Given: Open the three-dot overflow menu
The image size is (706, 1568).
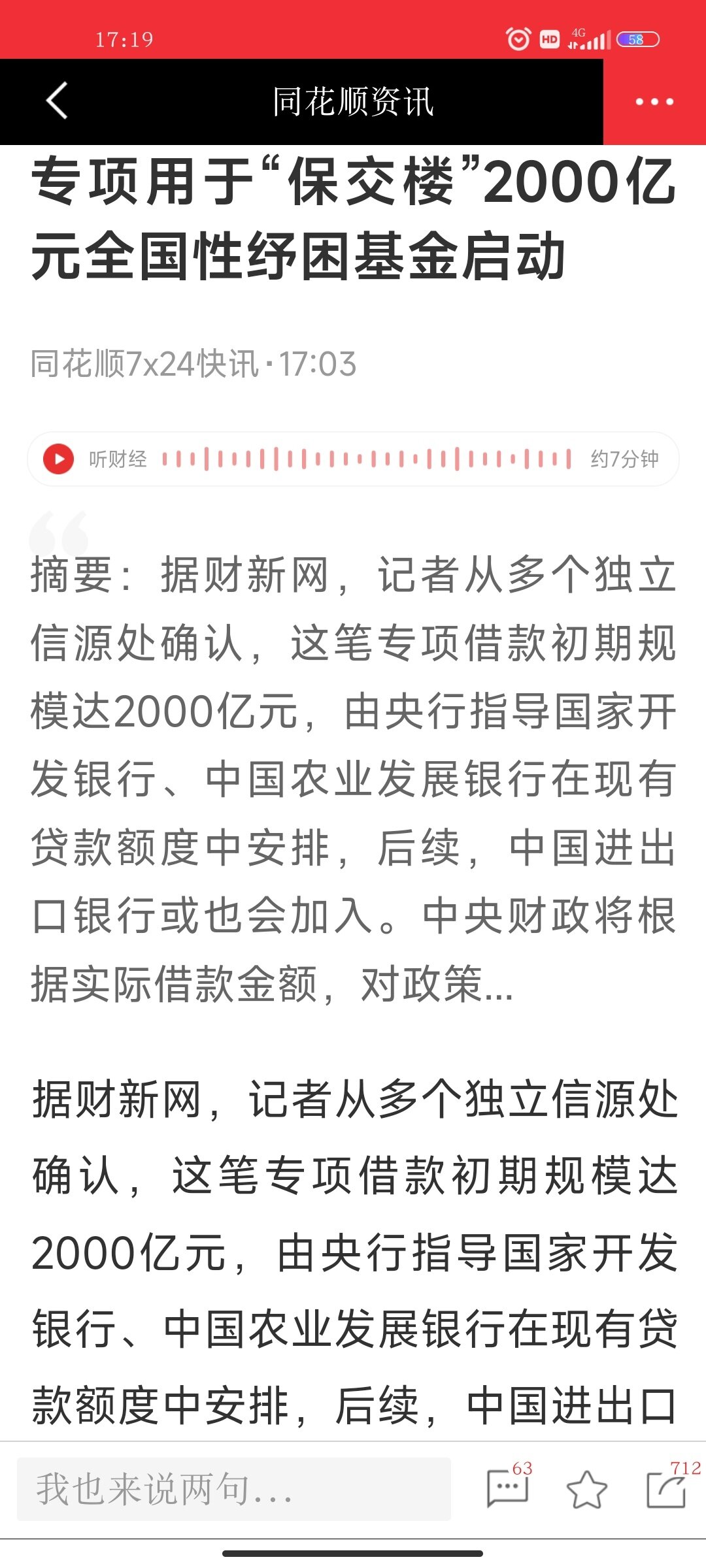Looking at the screenshot, I should pyautogui.click(x=654, y=102).
